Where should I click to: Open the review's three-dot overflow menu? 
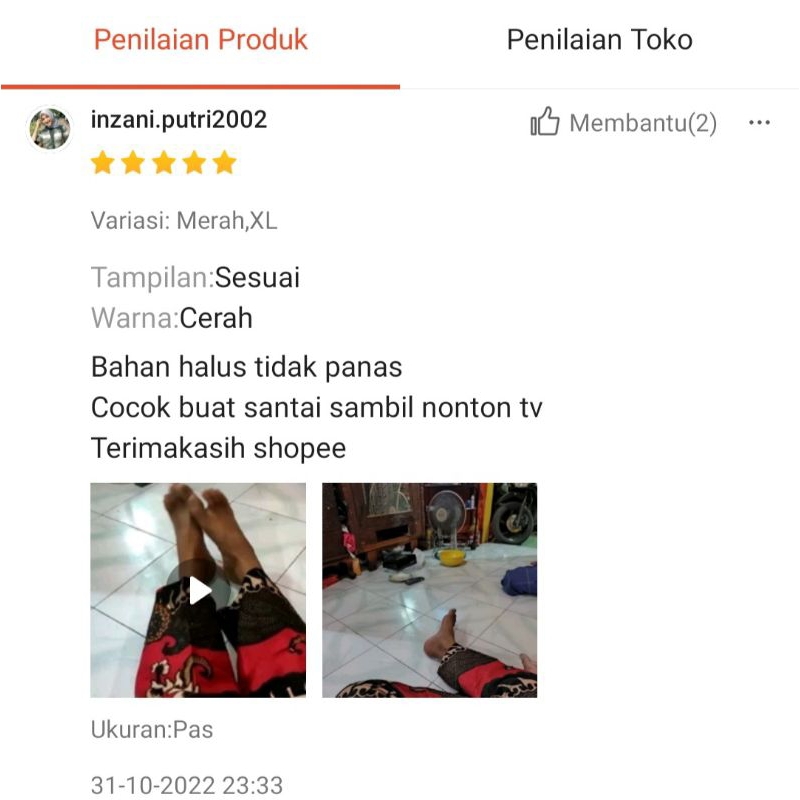click(x=759, y=123)
